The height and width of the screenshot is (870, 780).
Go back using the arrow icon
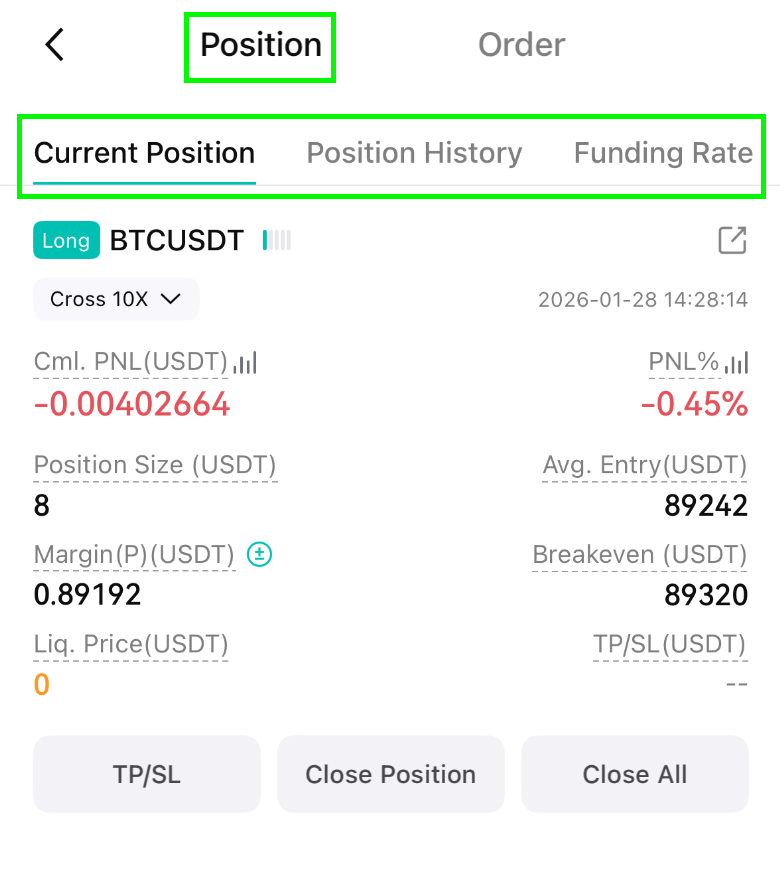54,44
